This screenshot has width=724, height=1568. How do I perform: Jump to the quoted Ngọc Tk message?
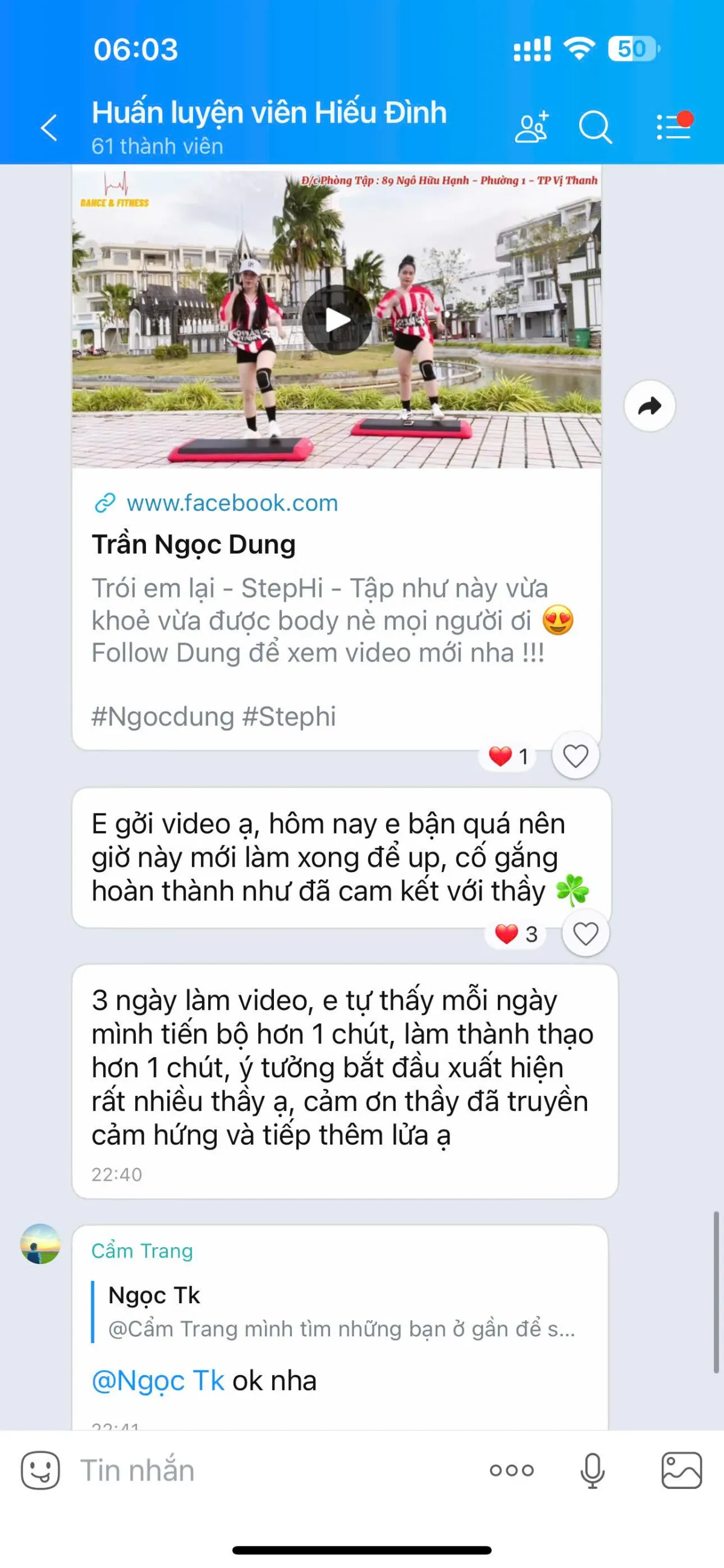[341, 1311]
